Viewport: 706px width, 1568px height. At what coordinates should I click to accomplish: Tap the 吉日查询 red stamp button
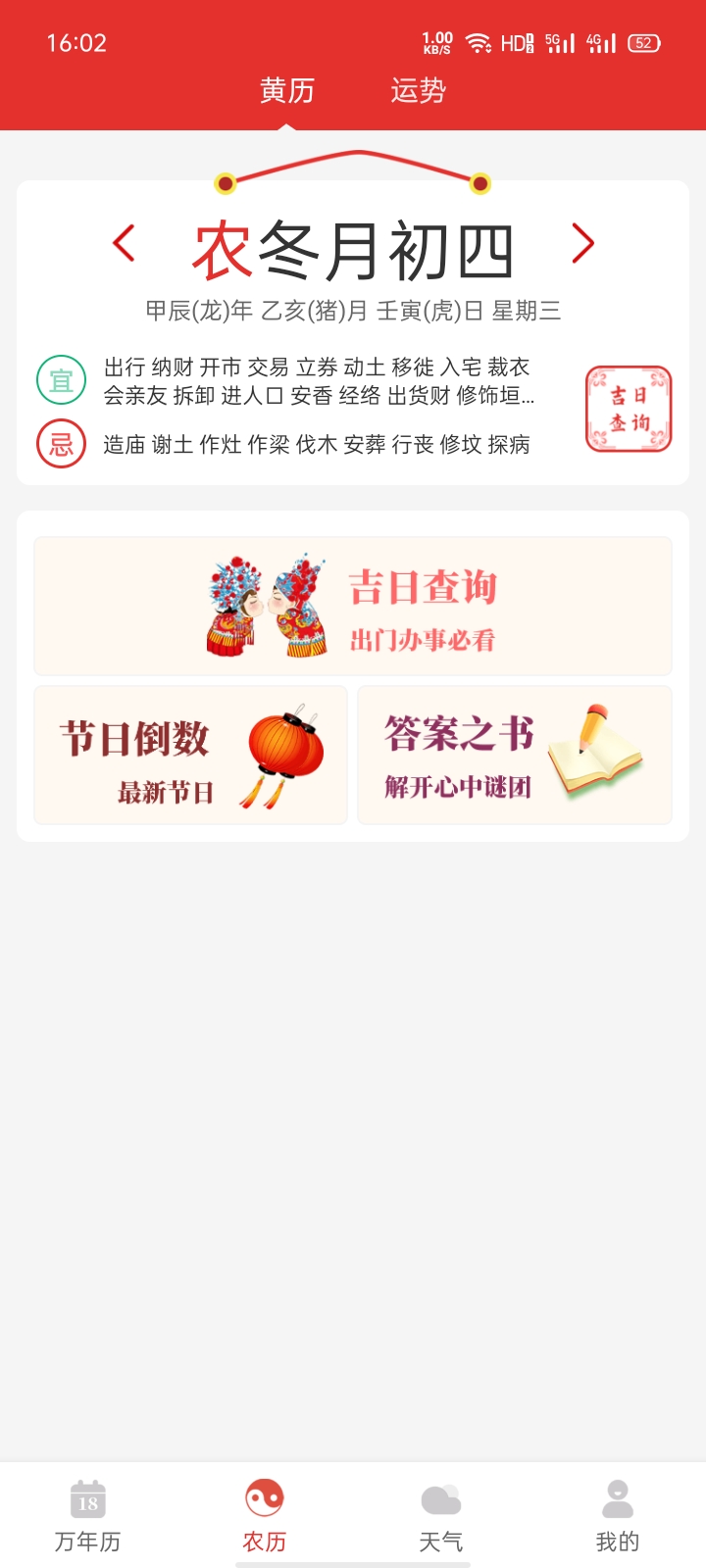pos(629,409)
